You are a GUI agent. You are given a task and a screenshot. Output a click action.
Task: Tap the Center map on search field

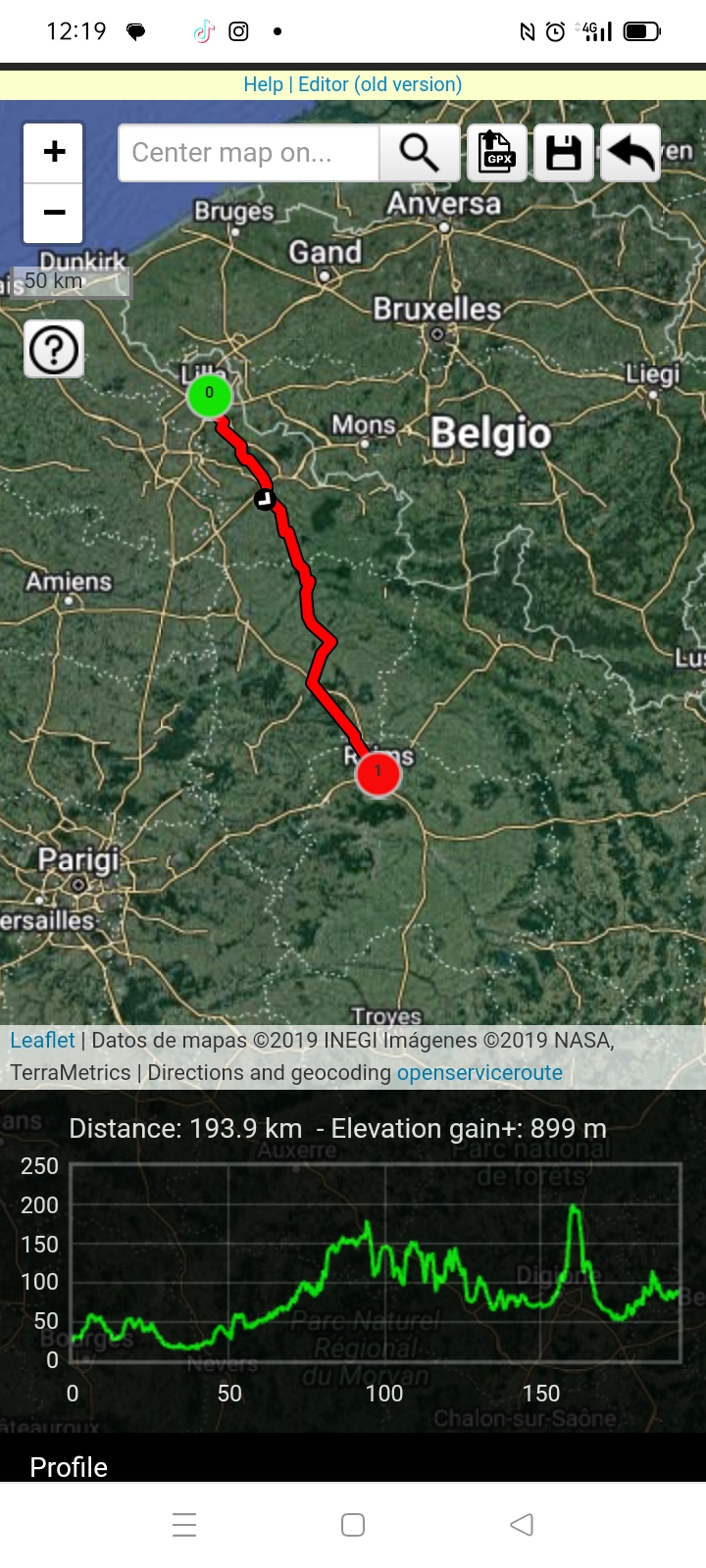tap(248, 153)
